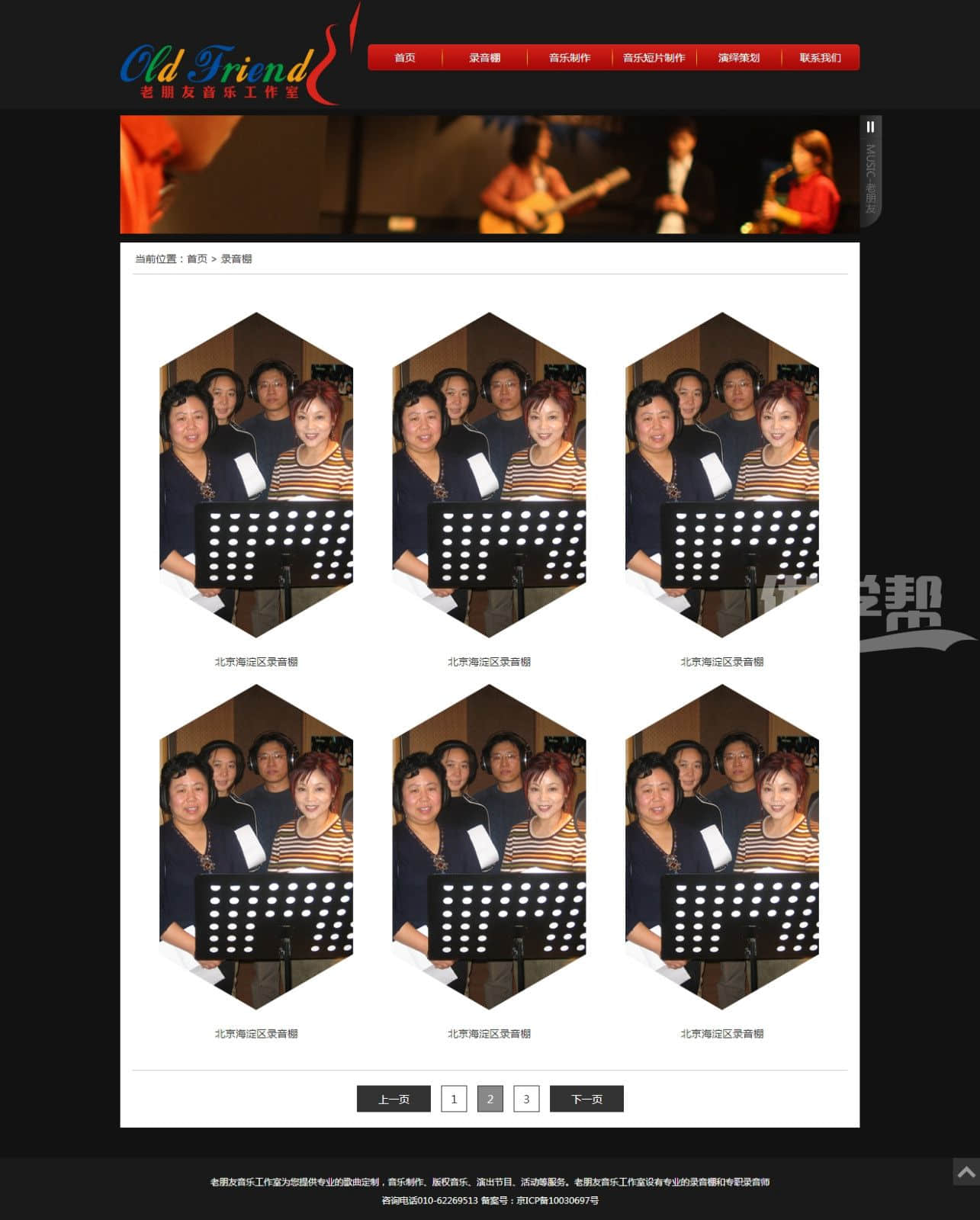
Task: Jump to page 3
Action: click(526, 1099)
